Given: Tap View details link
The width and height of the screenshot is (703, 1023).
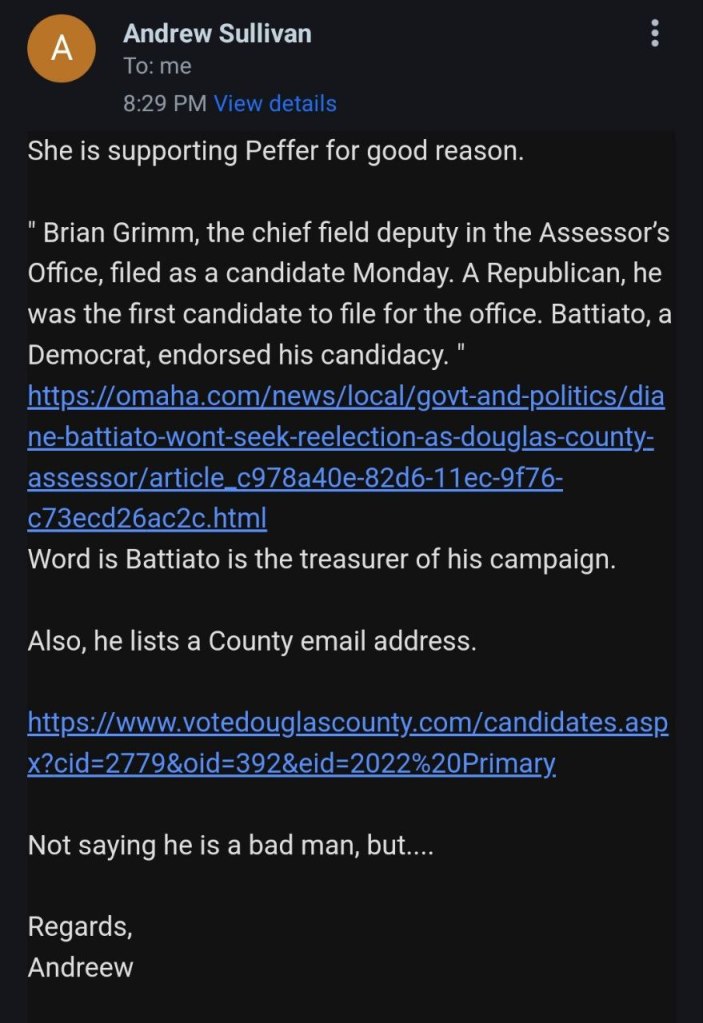Looking at the screenshot, I should click(x=275, y=103).
